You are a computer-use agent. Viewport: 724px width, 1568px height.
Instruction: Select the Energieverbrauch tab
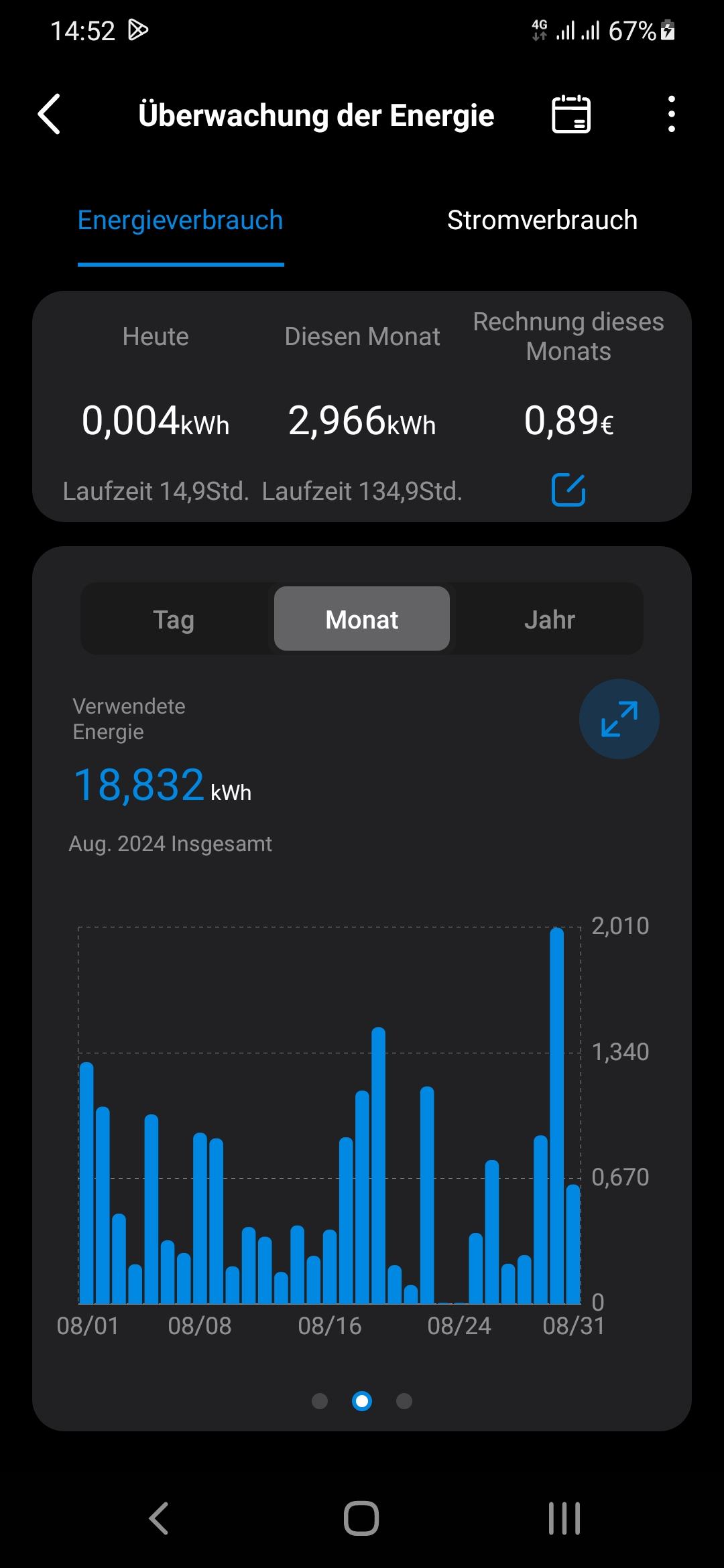(x=180, y=220)
